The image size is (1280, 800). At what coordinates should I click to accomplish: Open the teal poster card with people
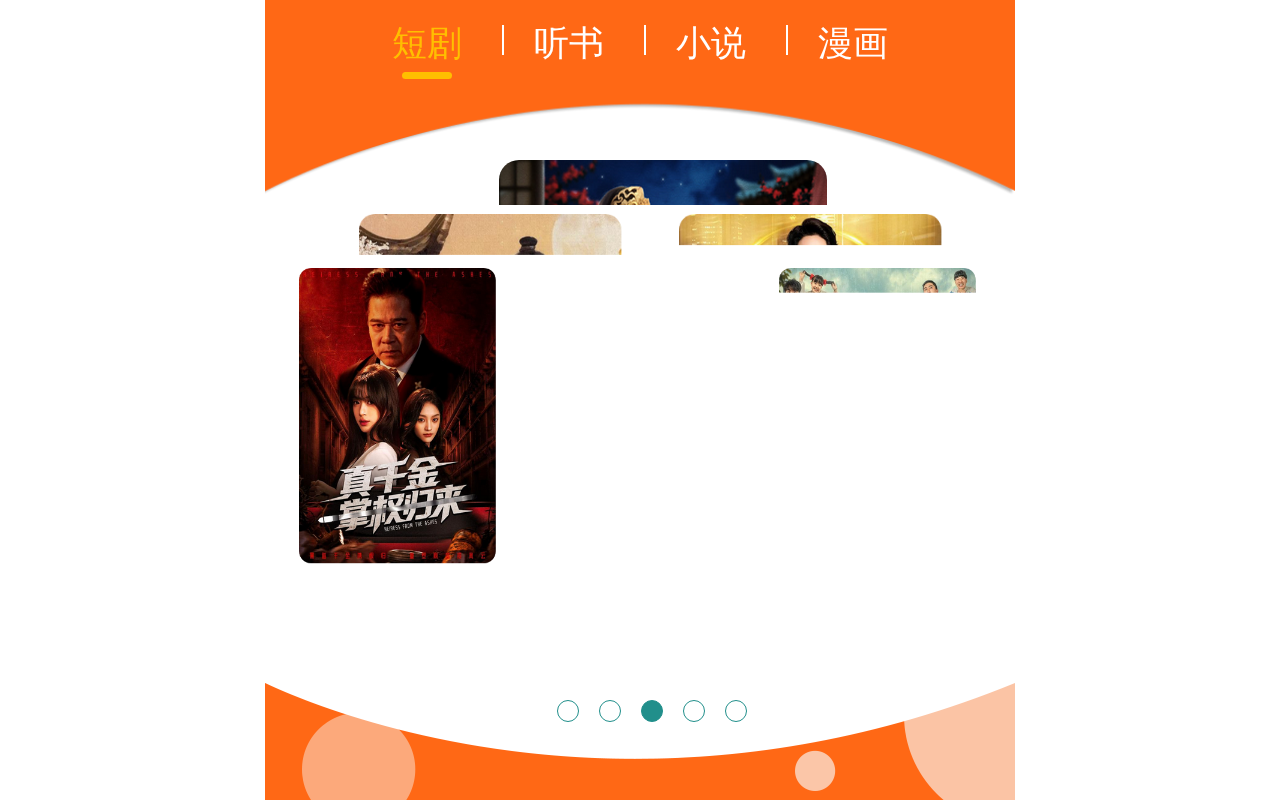pos(877,280)
